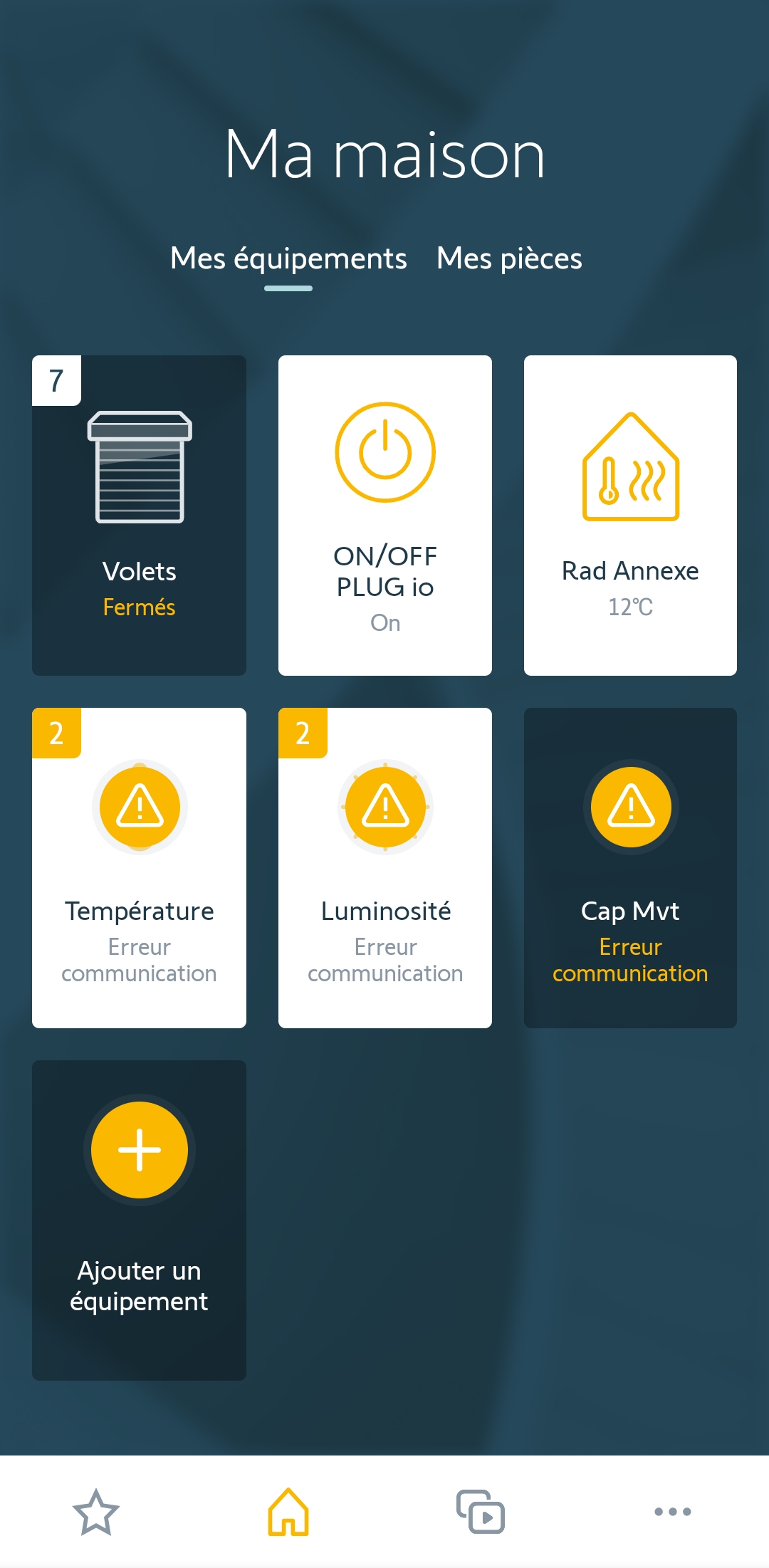Open the ON/OFF PLUG io card
This screenshot has height=1568, width=769.
[385, 515]
